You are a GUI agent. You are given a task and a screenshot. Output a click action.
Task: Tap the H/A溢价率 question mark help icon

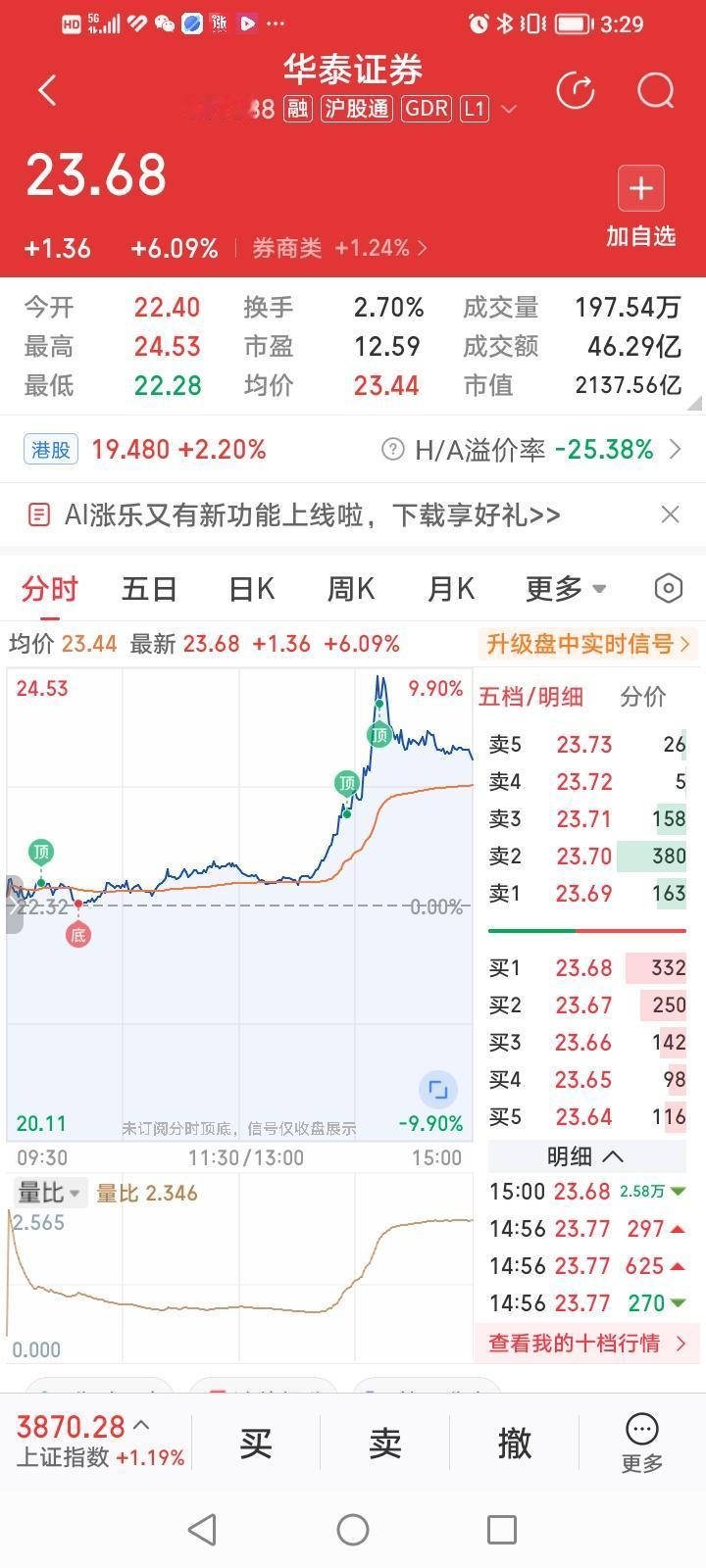point(391,449)
